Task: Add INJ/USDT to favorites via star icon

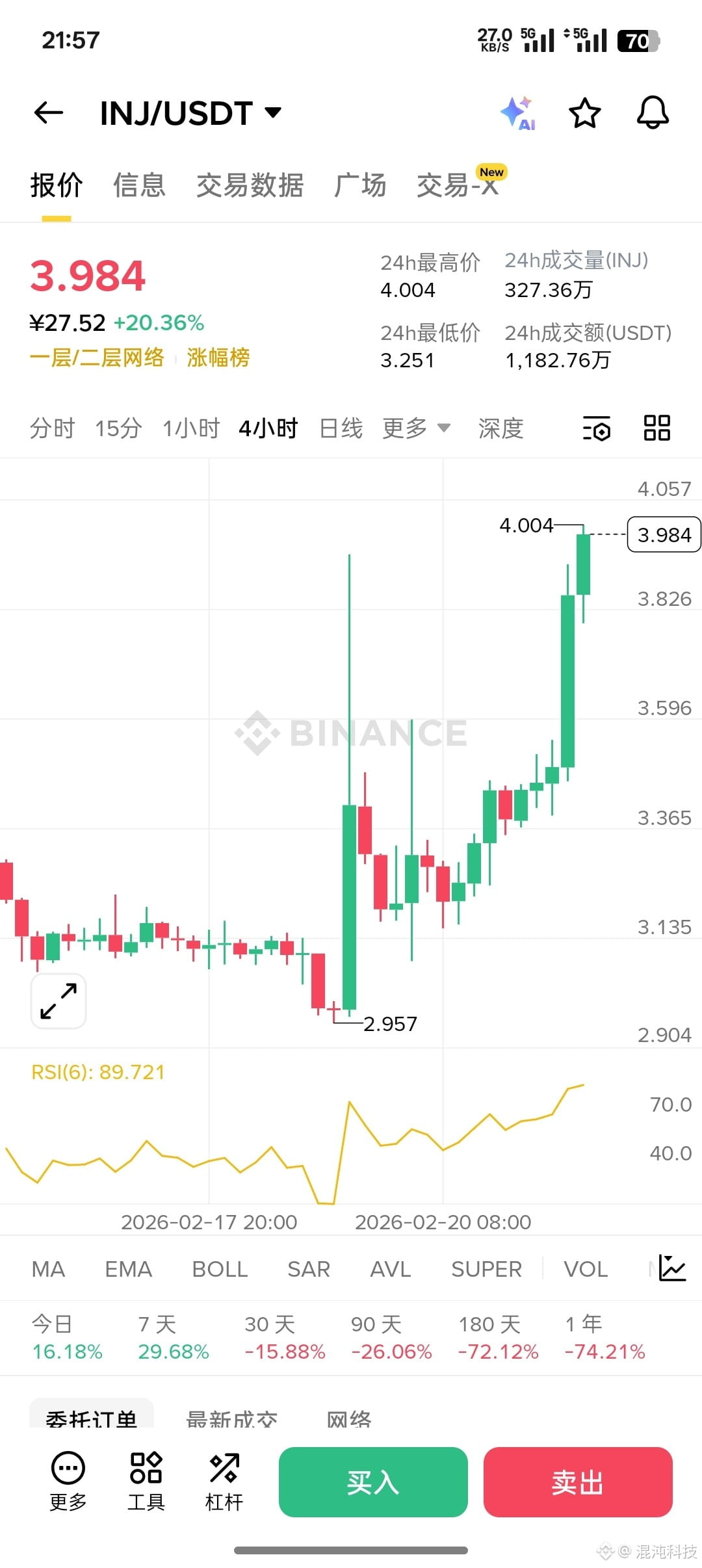Action: [x=584, y=112]
